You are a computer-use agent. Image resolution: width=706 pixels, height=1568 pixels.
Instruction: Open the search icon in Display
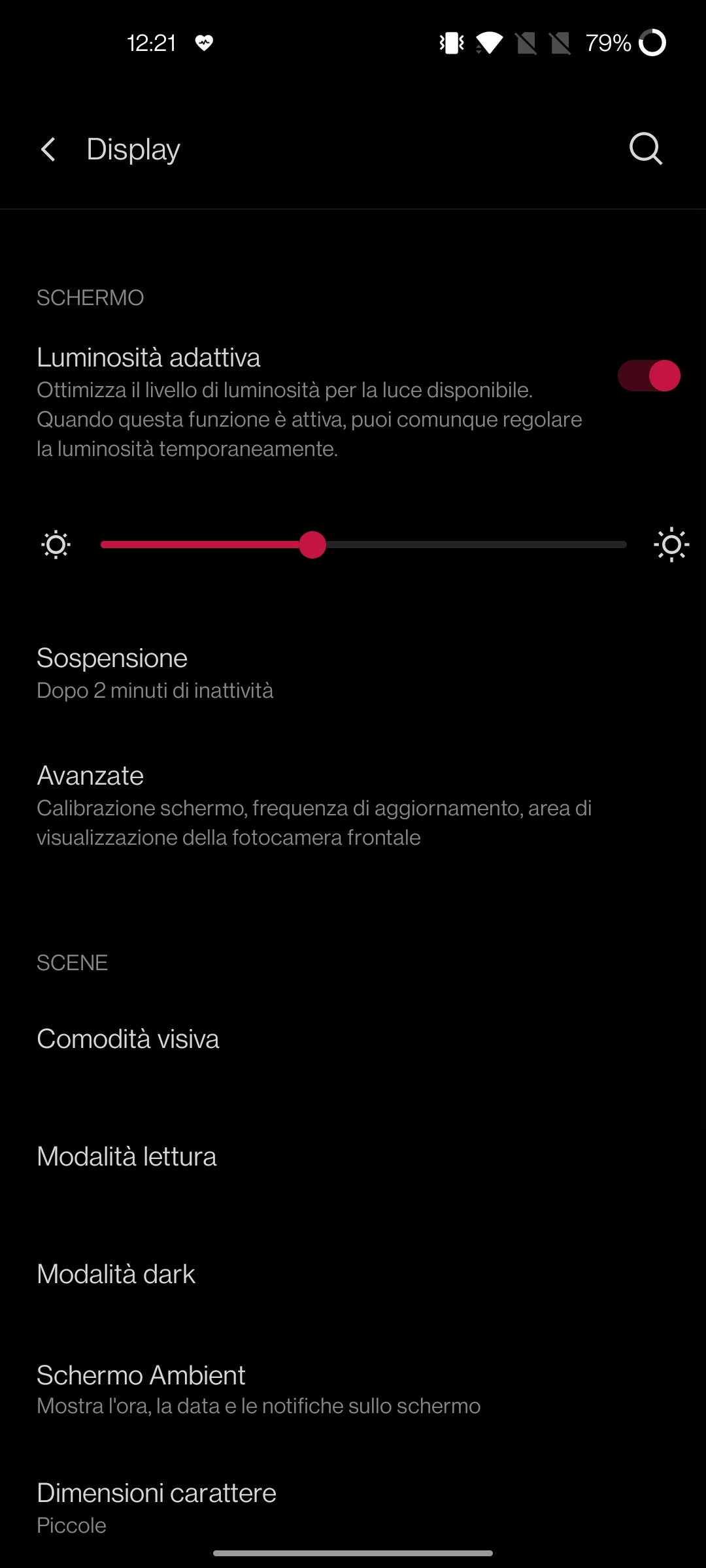pyautogui.click(x=646, y=149)
